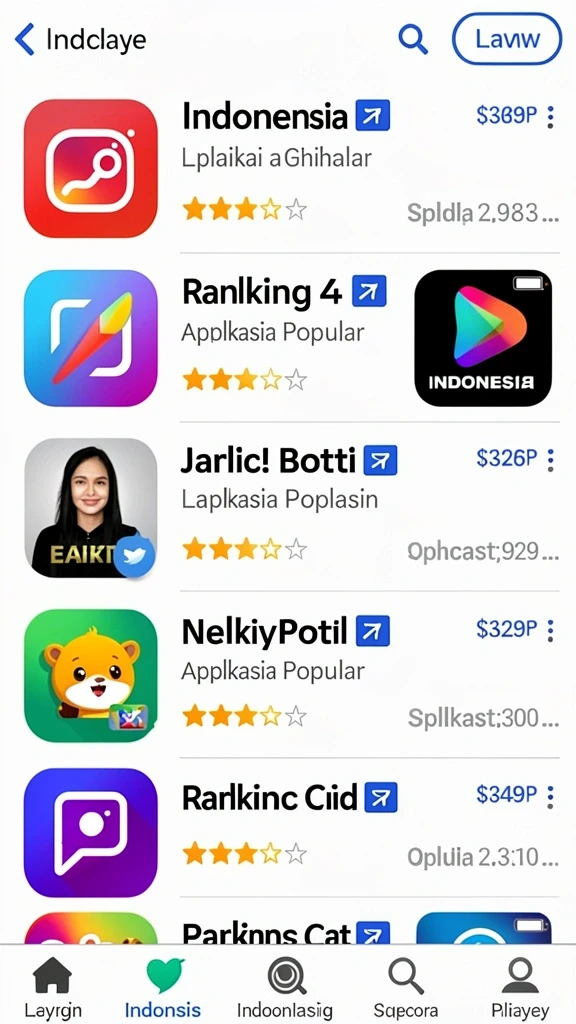Screen dimensions: 576x1024
Task: Switch to the Indoonlasiig tab
Action: click(285, 986)
